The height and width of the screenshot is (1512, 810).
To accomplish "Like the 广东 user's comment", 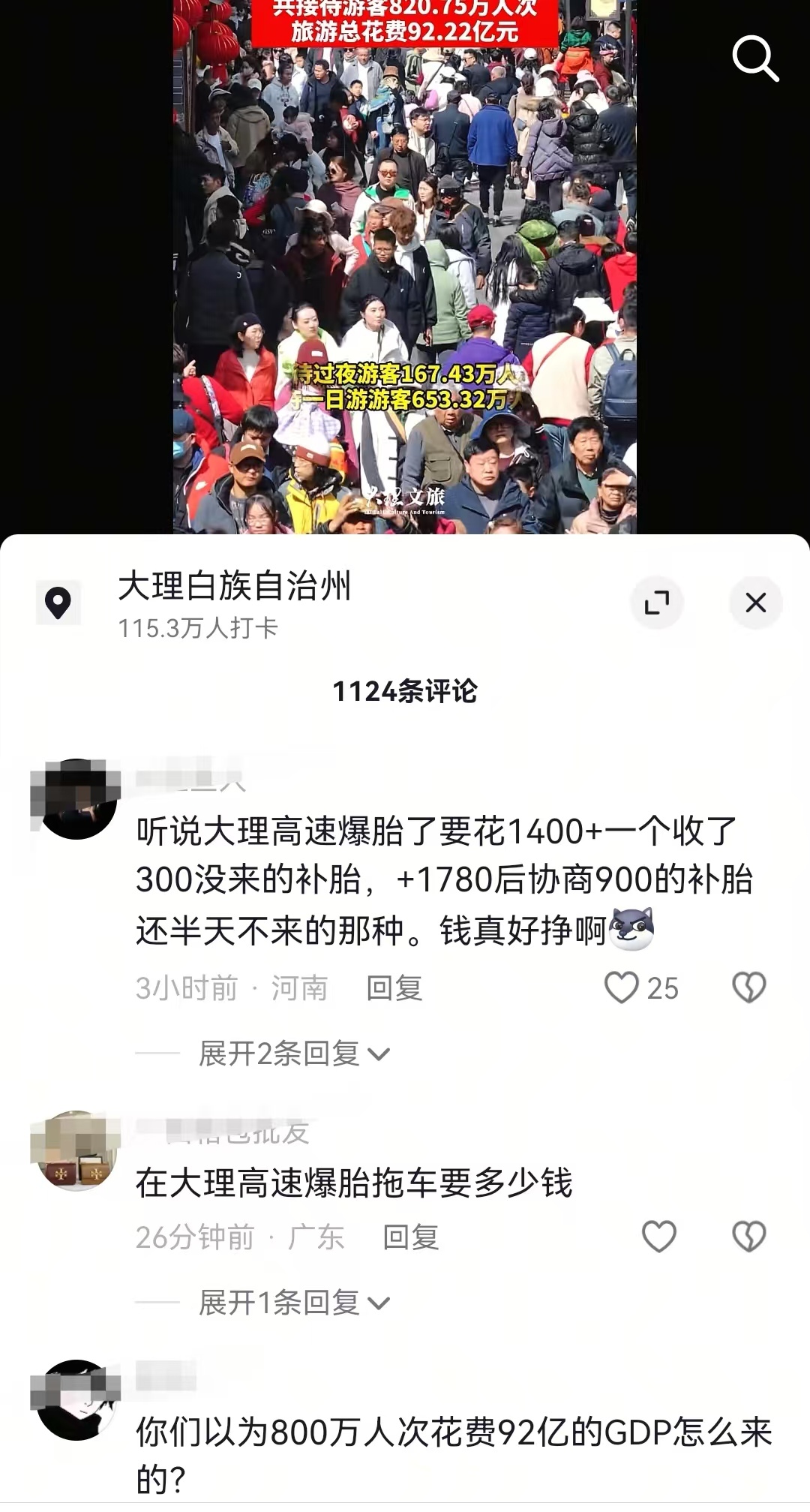I will tap(659, 1237).
